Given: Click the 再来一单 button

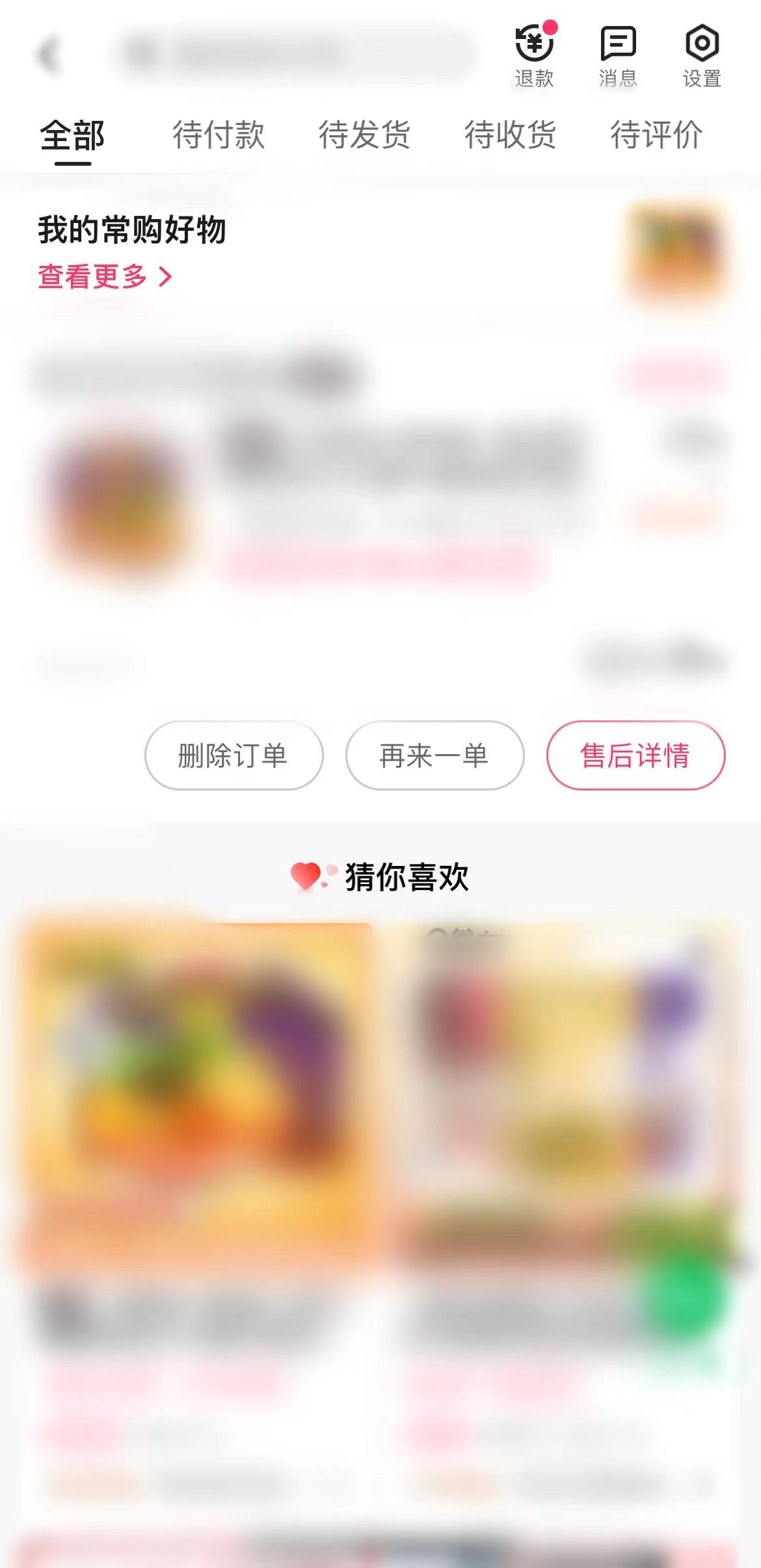Looking at the screenshot, I should click(433, 755).
